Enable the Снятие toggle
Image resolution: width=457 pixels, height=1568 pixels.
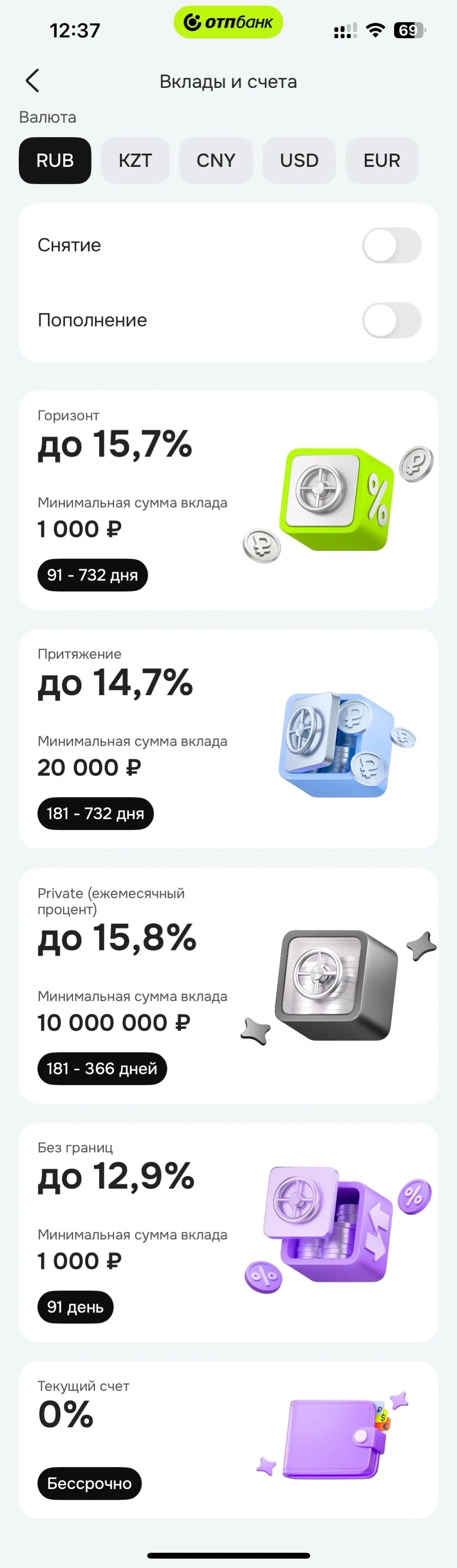point(391,245)
